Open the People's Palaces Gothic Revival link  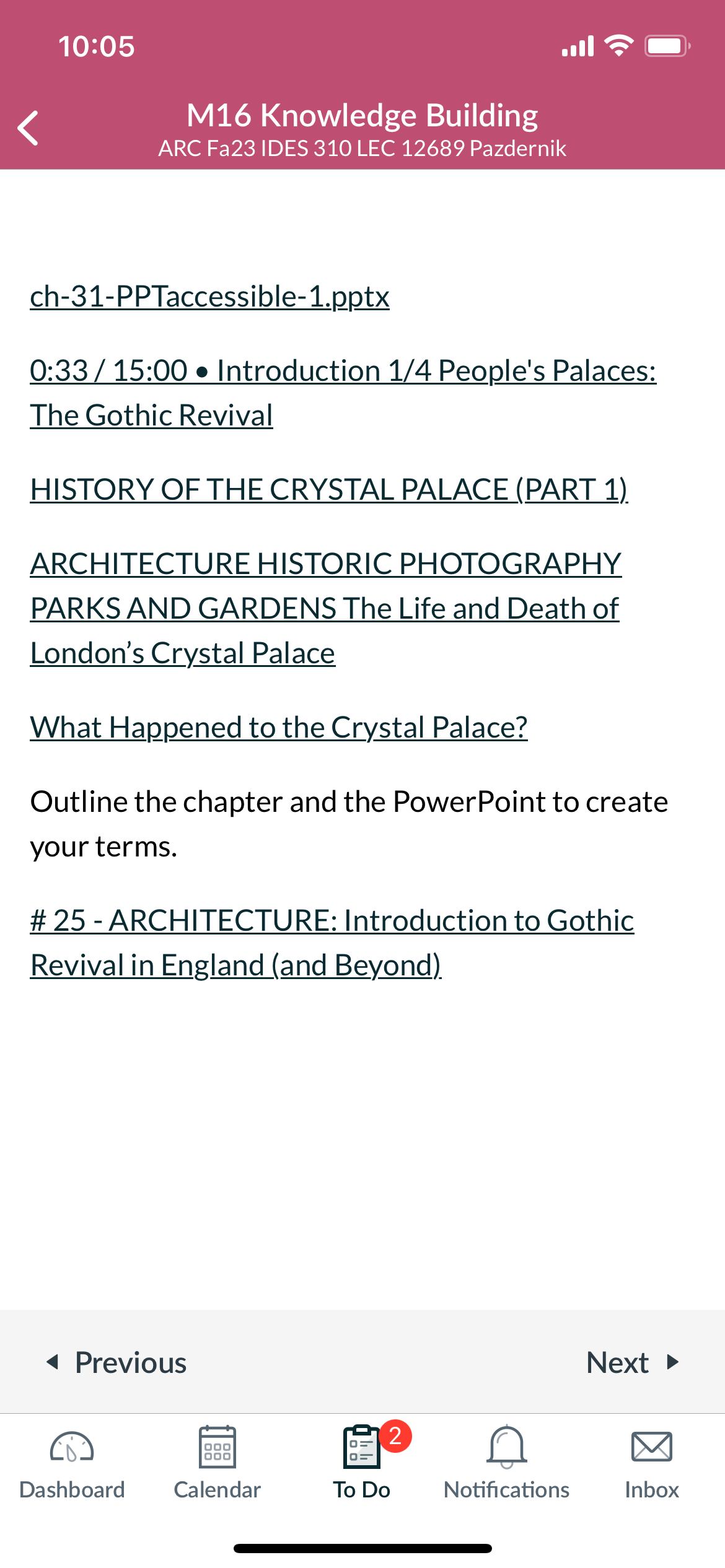coord(343,393)
